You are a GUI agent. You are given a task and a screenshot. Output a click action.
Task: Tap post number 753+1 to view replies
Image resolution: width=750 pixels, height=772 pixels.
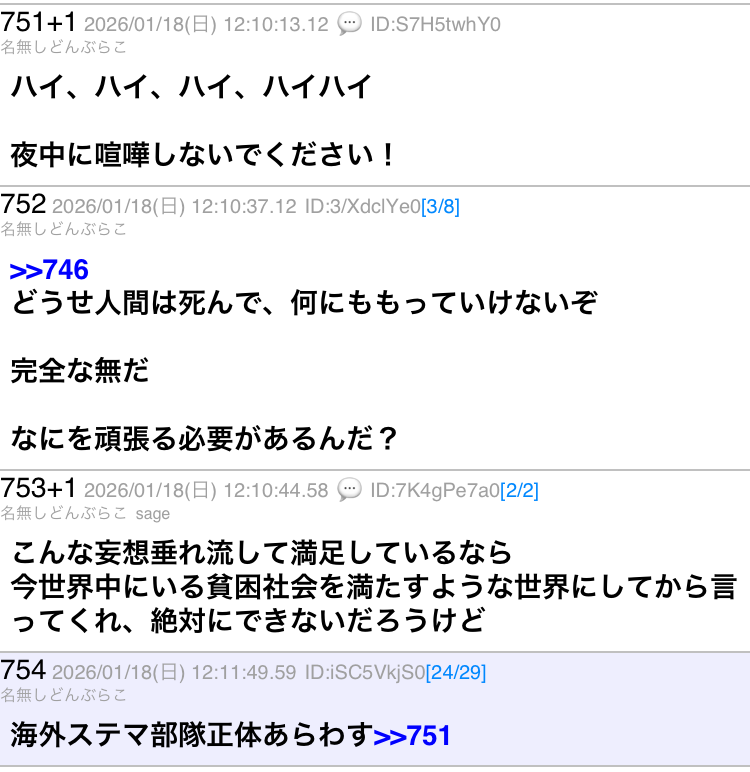39,489
